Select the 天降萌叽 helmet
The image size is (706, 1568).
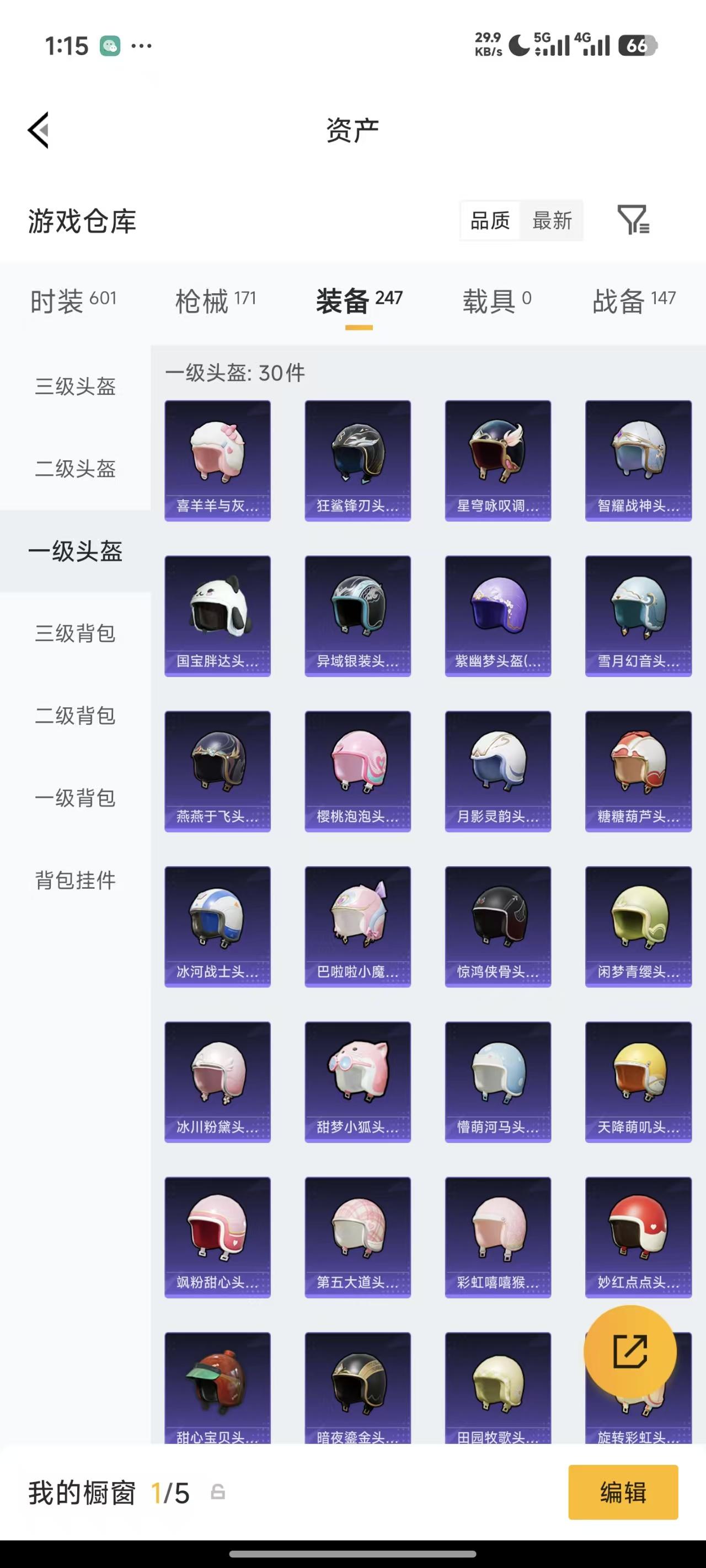point(638,1081)
